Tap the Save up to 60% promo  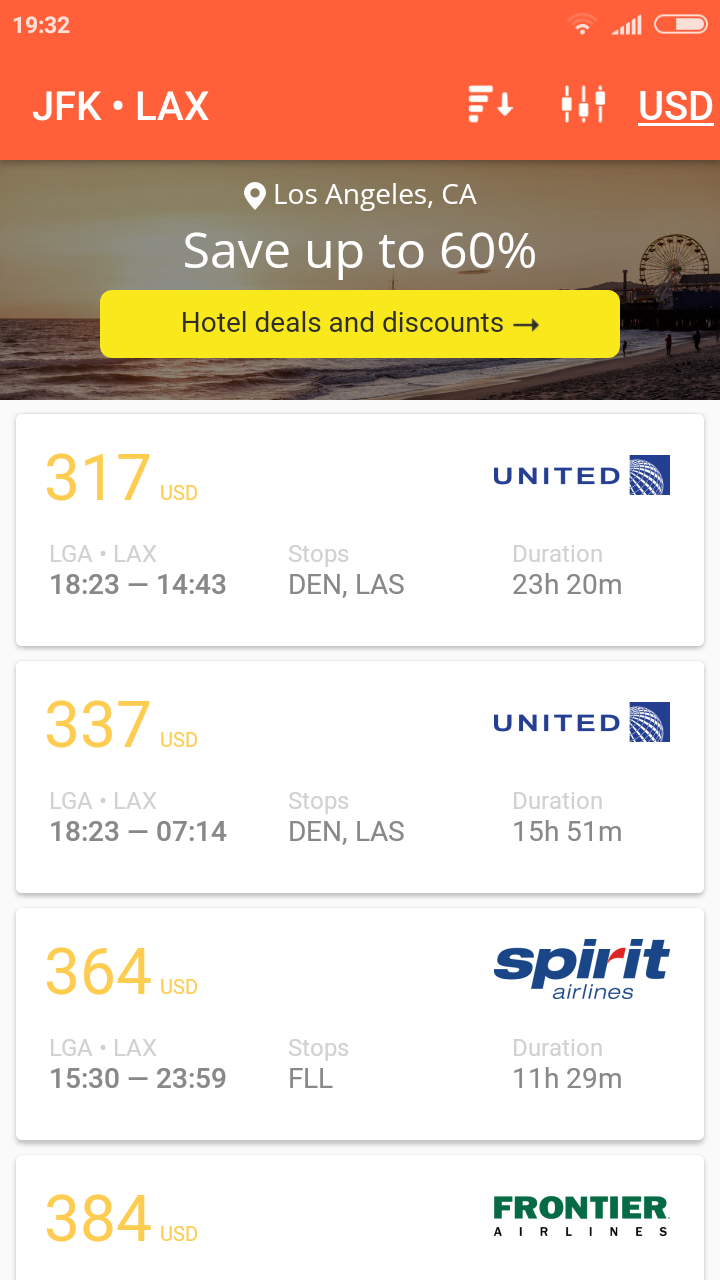(x=360, y=250)
